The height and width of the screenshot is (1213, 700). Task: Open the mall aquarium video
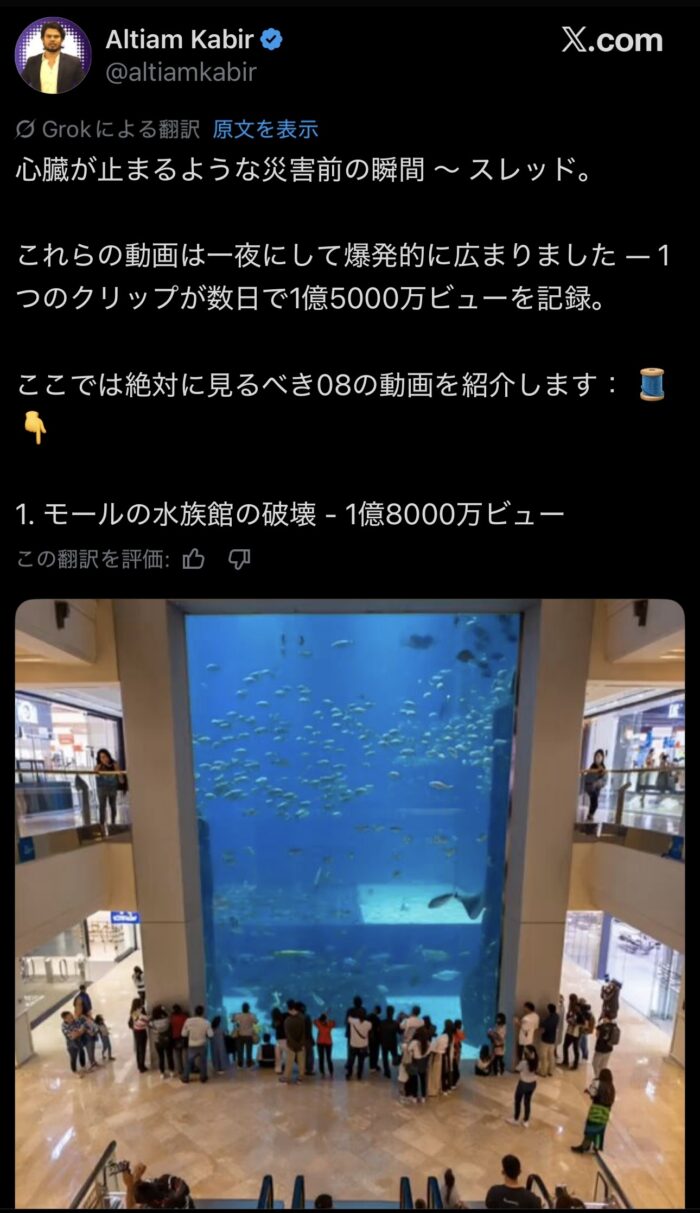[350, 900]
